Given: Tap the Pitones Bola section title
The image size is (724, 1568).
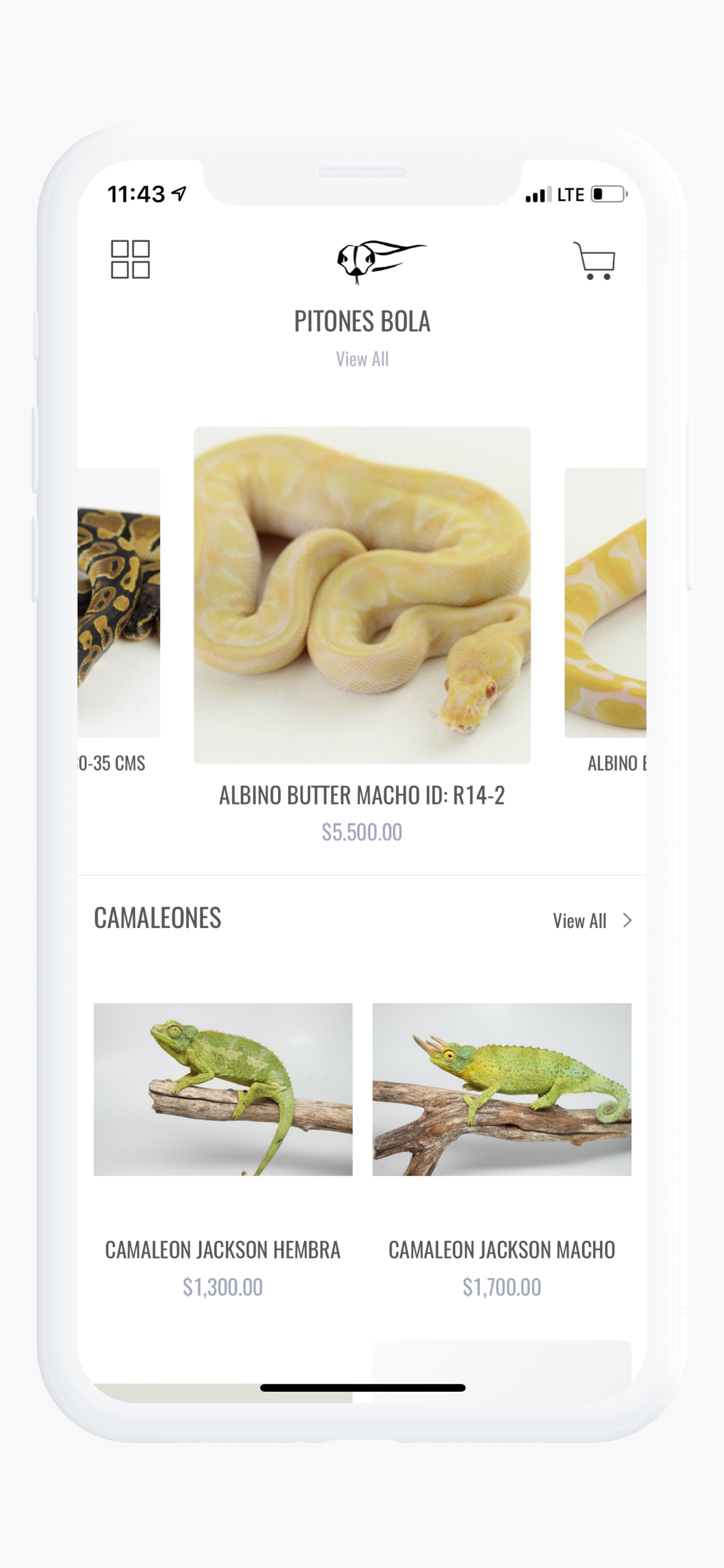Looking at the screenshot, I should click(362, 323).
